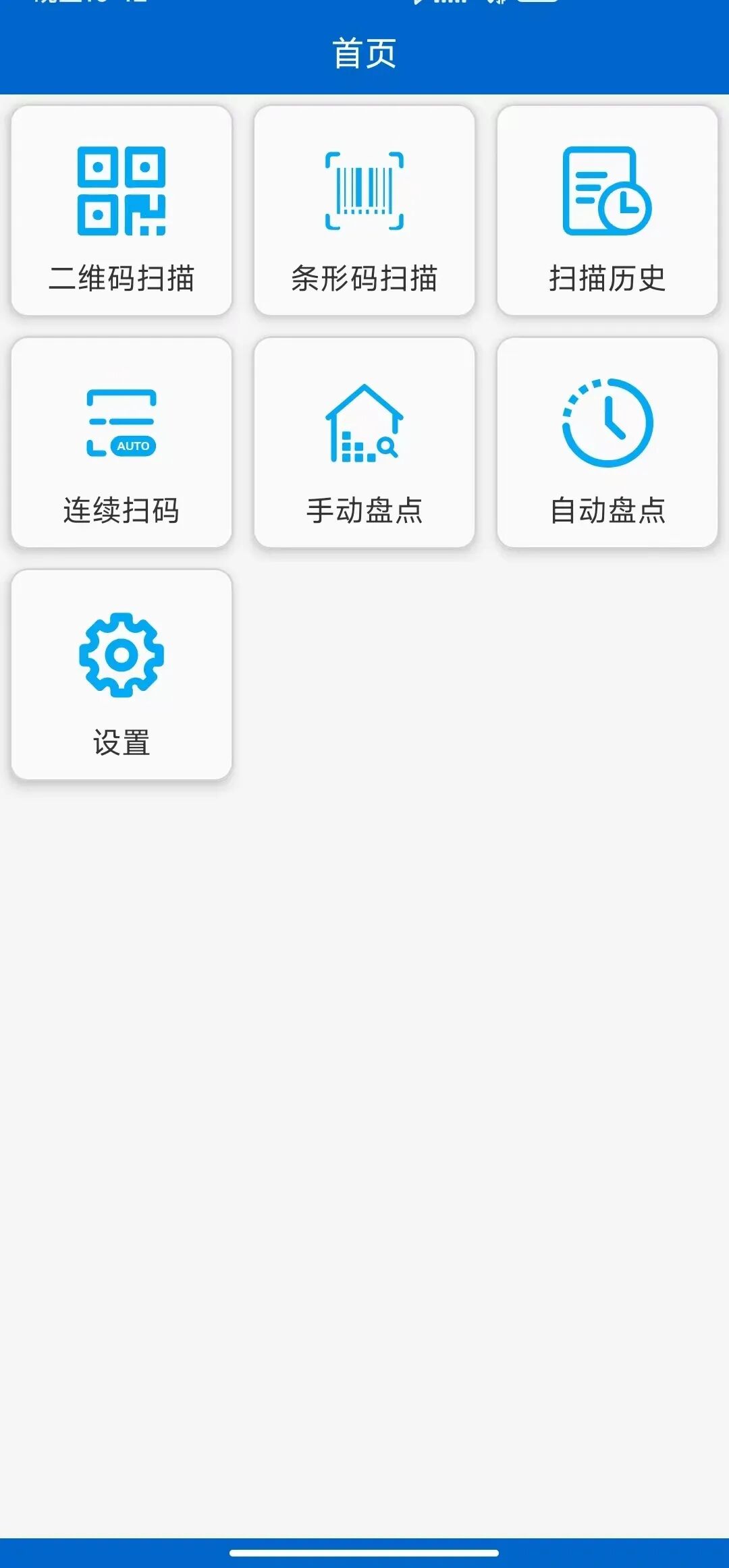Screen dimensions: 729x1568
Task: Open automatic inventory check (自动盘点)
Action: [607, 442]
